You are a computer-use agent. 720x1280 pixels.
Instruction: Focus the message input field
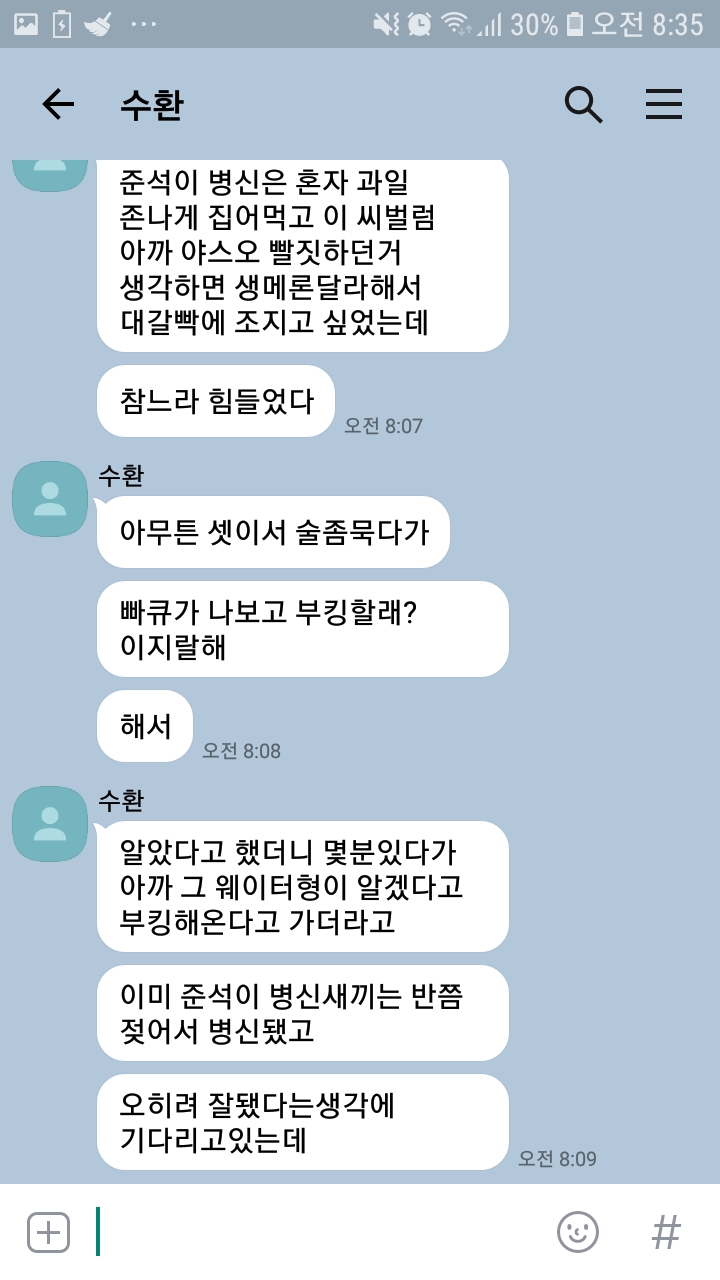[x=320, y=1232]
